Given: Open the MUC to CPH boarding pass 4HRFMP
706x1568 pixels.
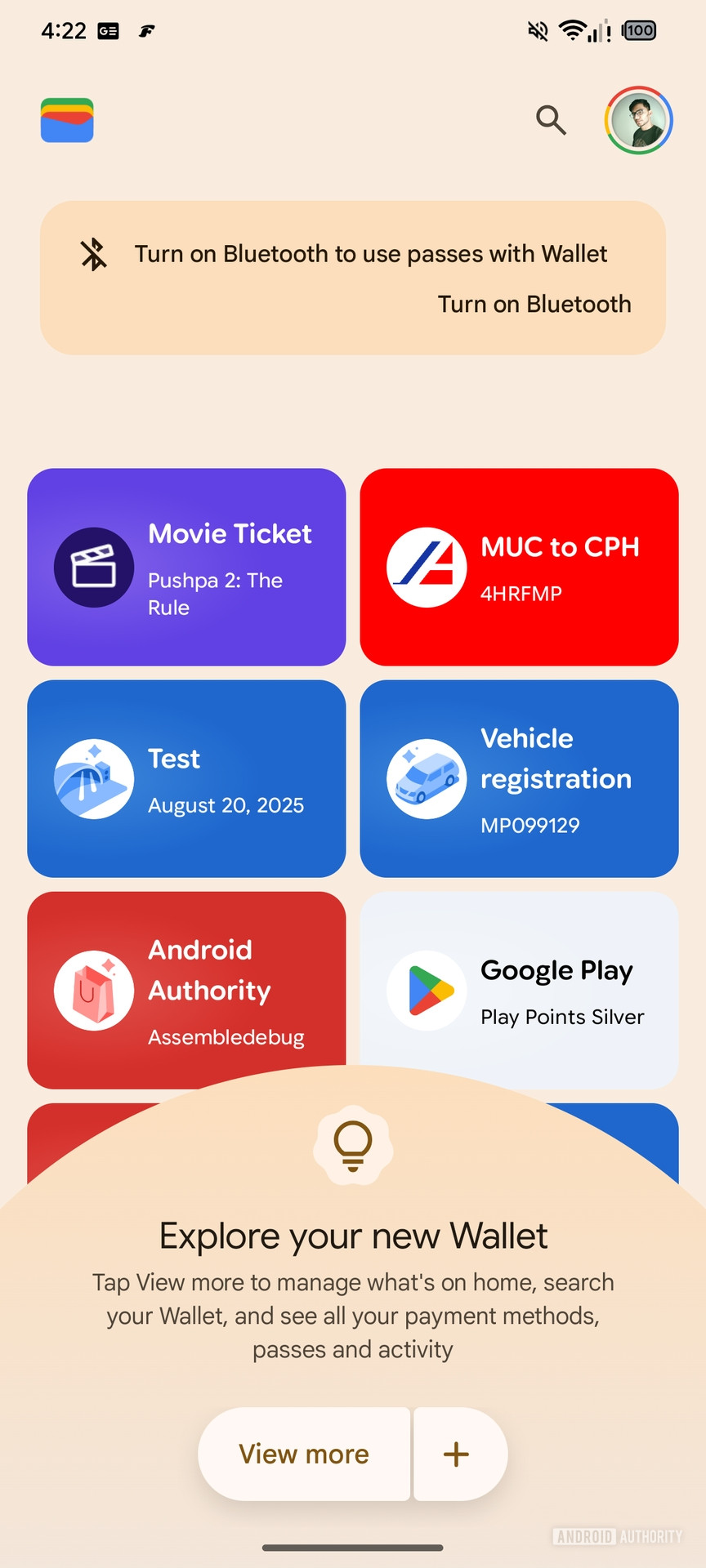Looking at the screenshot, I should point(519,567).
